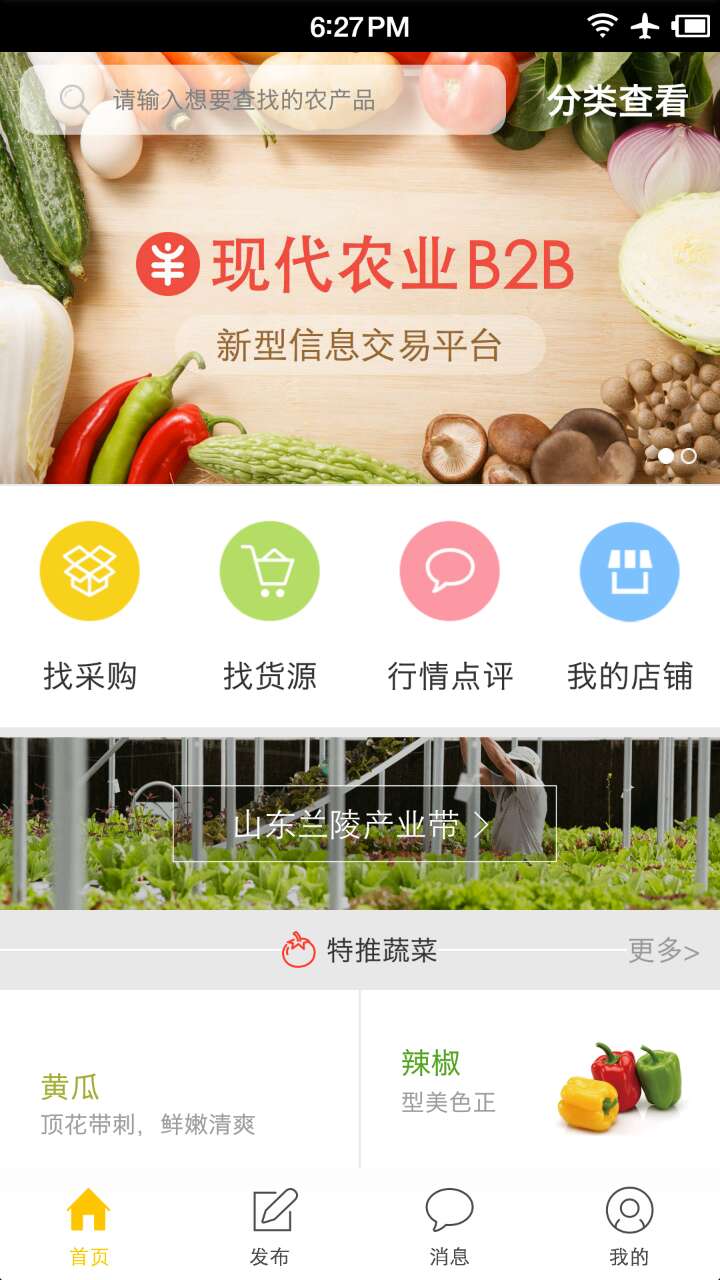The height and width of the screenshot is (1280, 720).
Task: Tap the 行情点评 speech bubble icon
Action: coord(449,570)
